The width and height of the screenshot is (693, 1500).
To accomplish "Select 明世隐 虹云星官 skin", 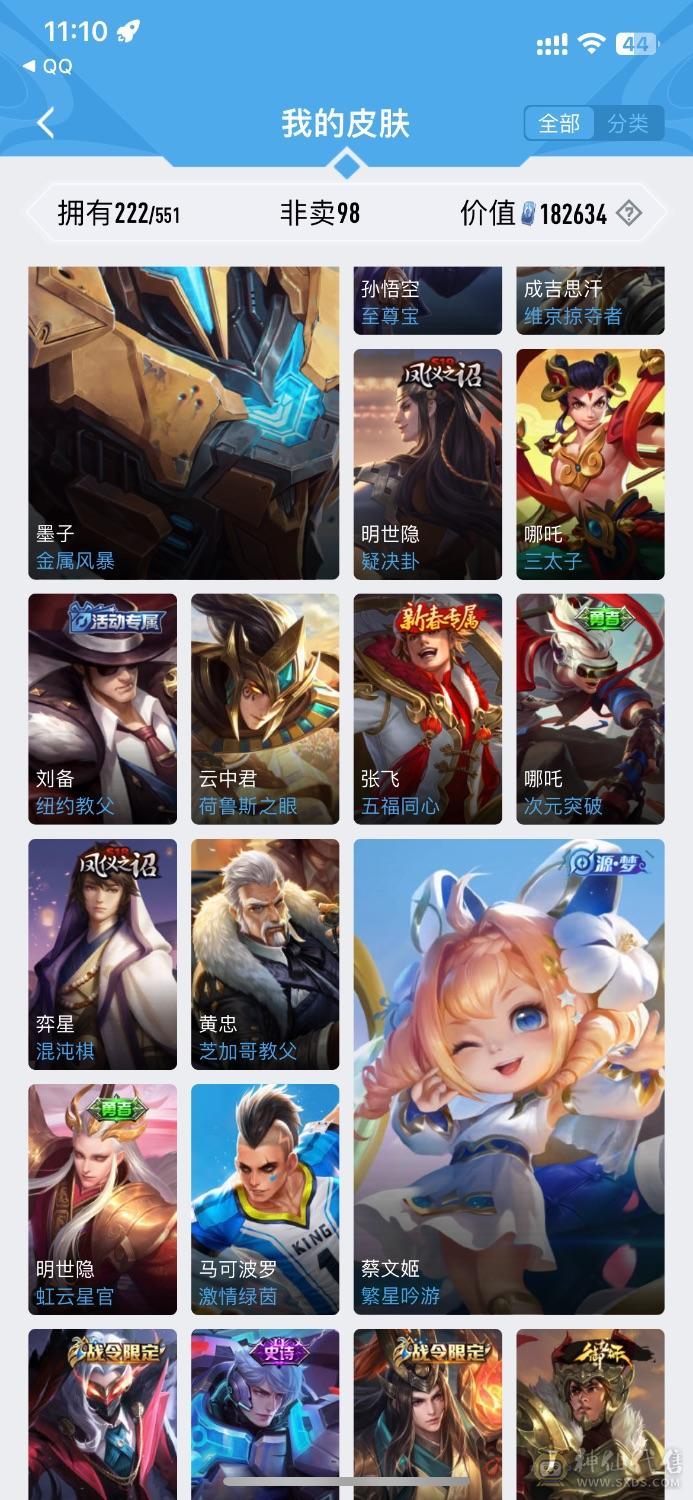I will pos(102,1198).
